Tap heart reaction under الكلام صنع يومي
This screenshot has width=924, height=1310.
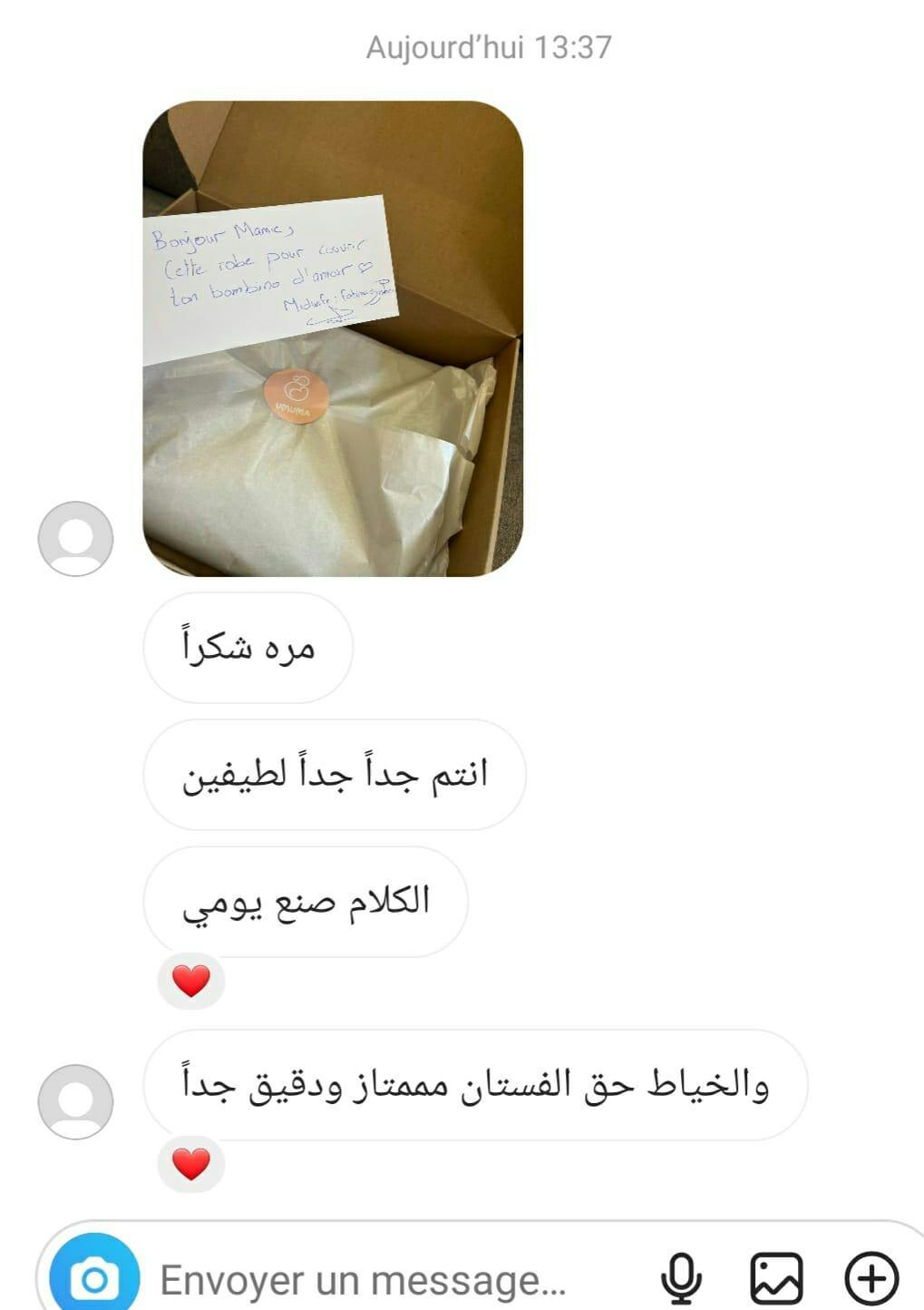(191, 981)
